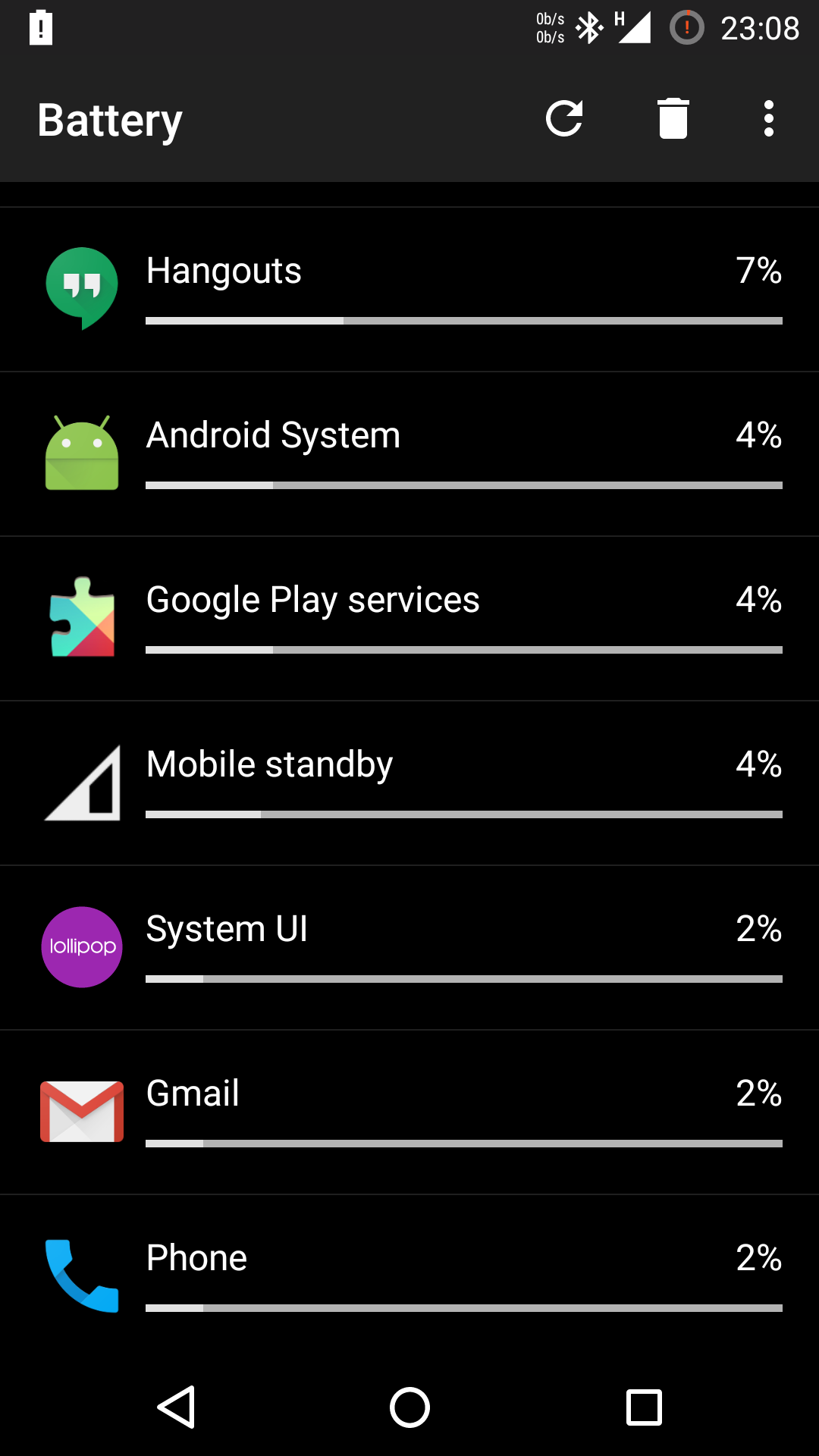Open recent apps from navigation bar
This screenshot has height=1456, width=819.
point(644,1407)
